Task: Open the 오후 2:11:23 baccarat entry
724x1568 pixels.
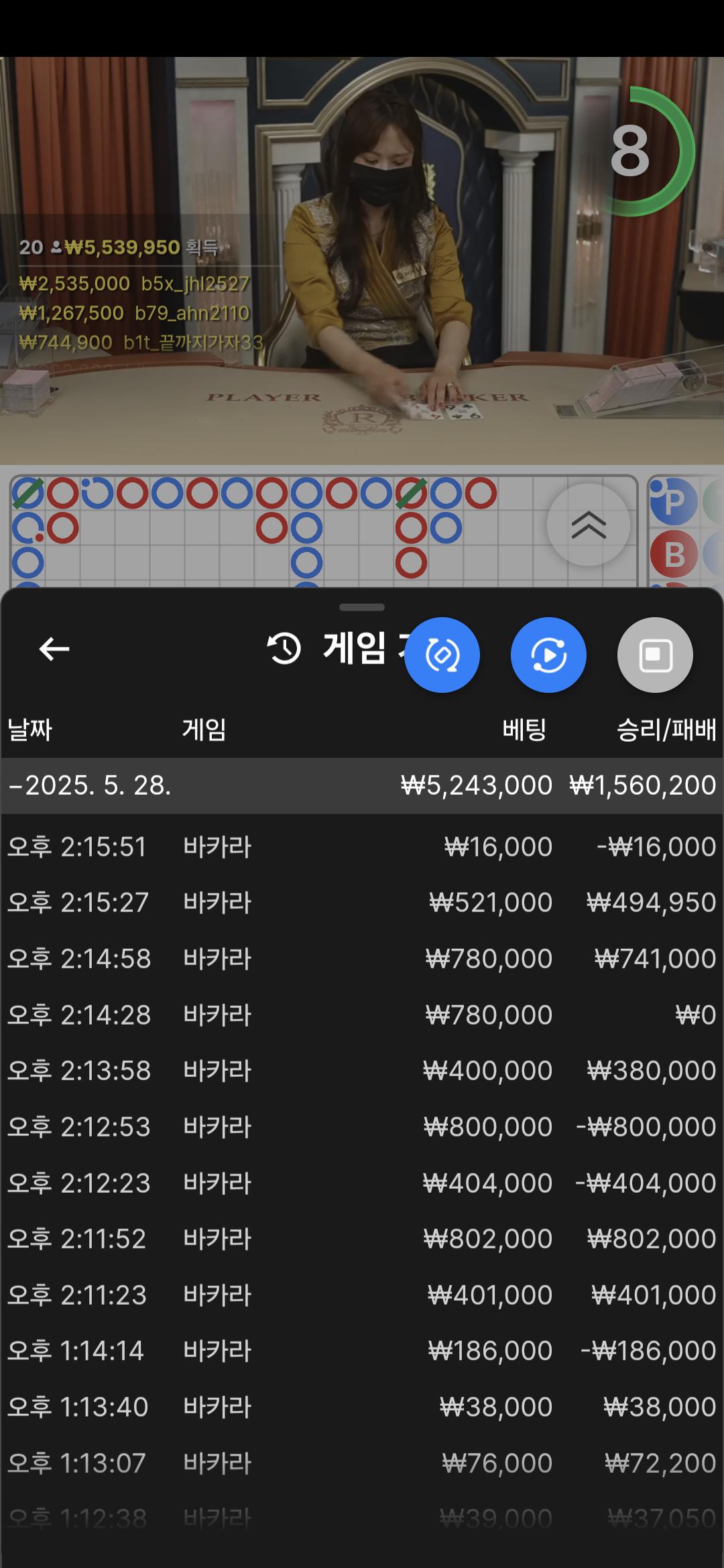Action: coord(362,1295)
